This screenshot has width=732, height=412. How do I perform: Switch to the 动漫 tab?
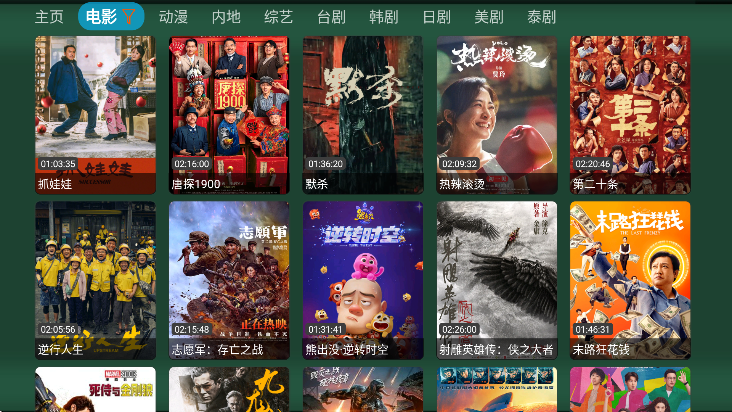(173, 17)
